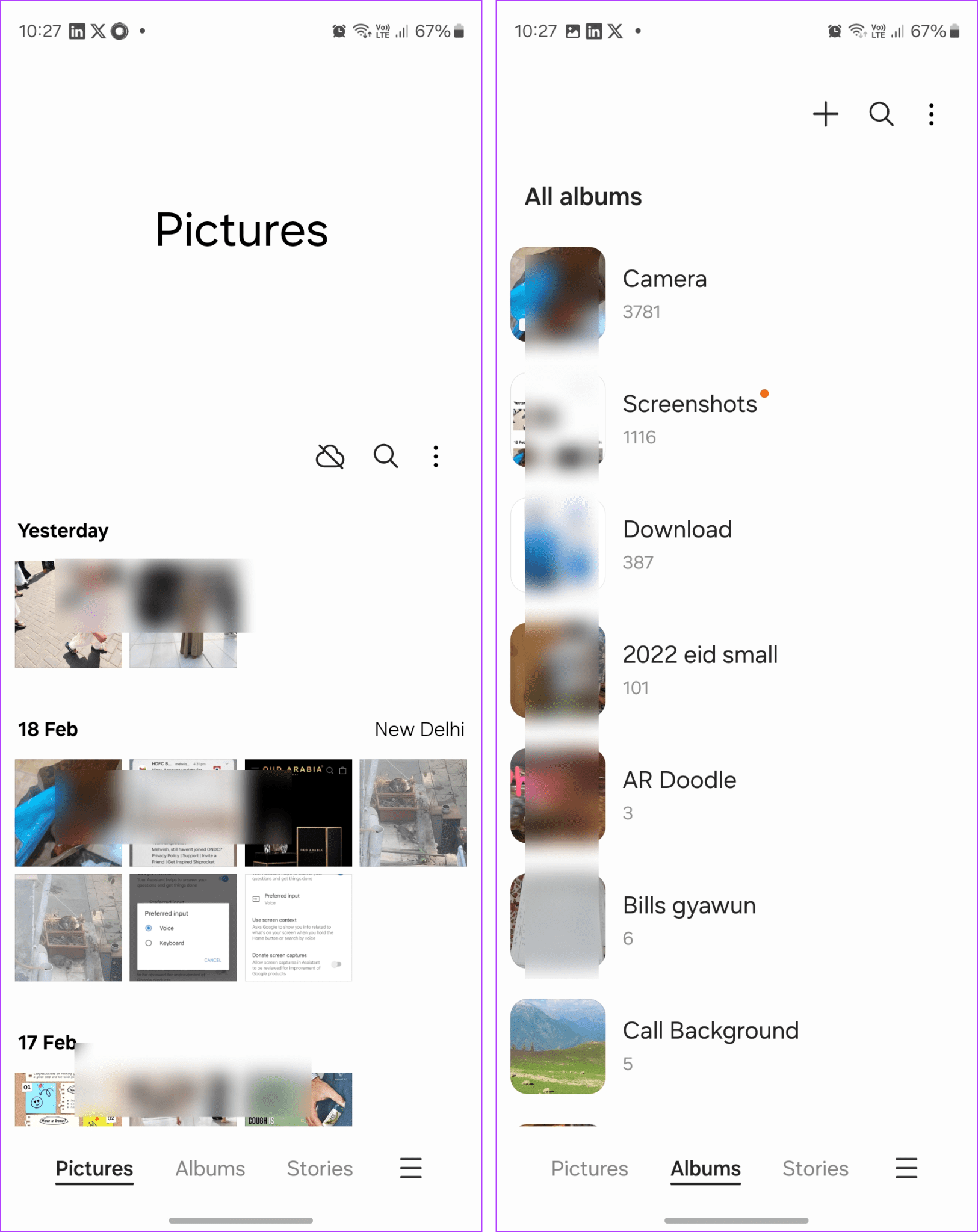This screenshot has height=1232, width=978.
Task: Open the Preferred input dialog screenshot thumbnail
Action: click(x=183, y=928)
